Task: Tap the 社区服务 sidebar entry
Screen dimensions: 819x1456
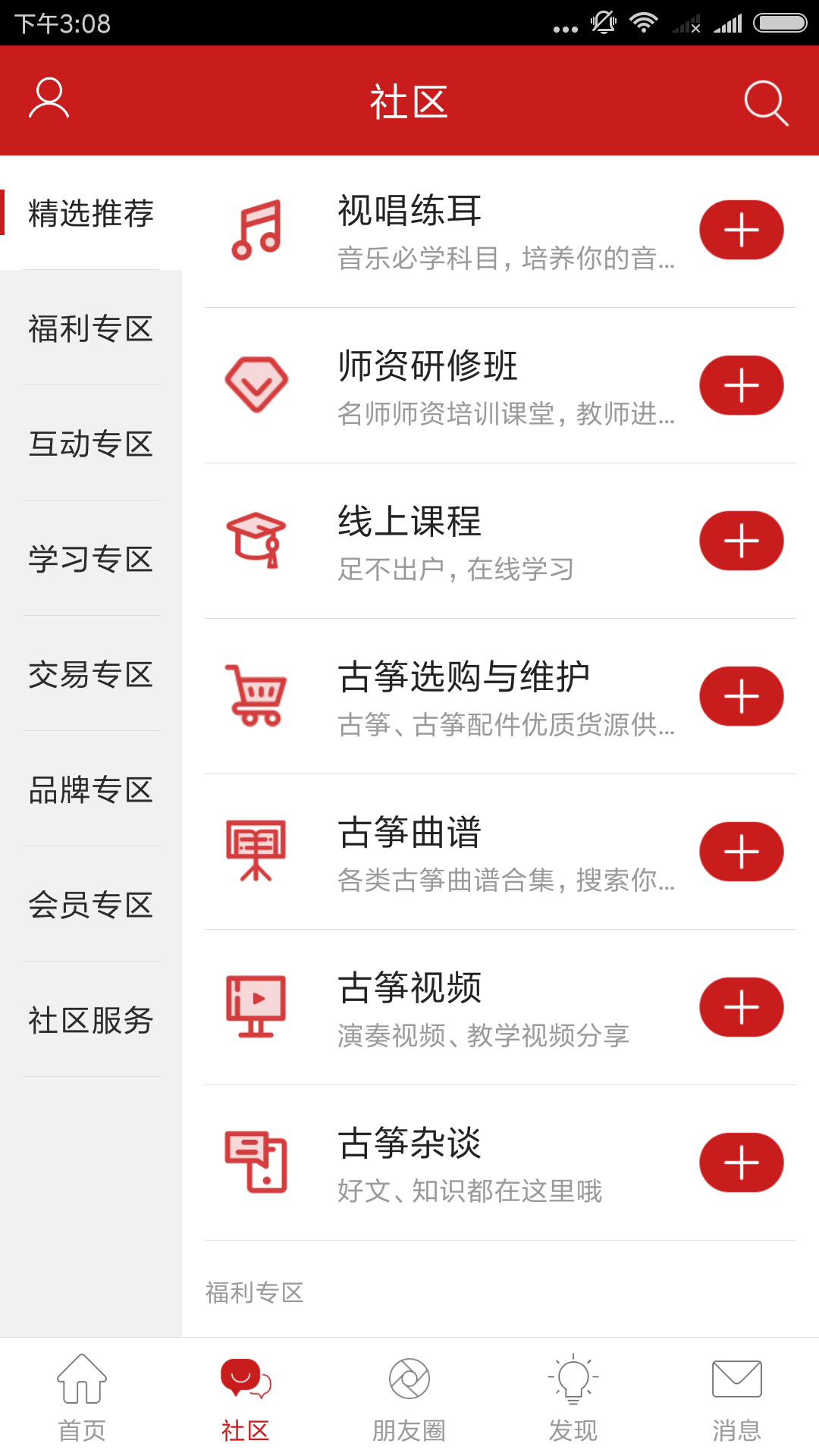Action: click(x=89, y=1020)
